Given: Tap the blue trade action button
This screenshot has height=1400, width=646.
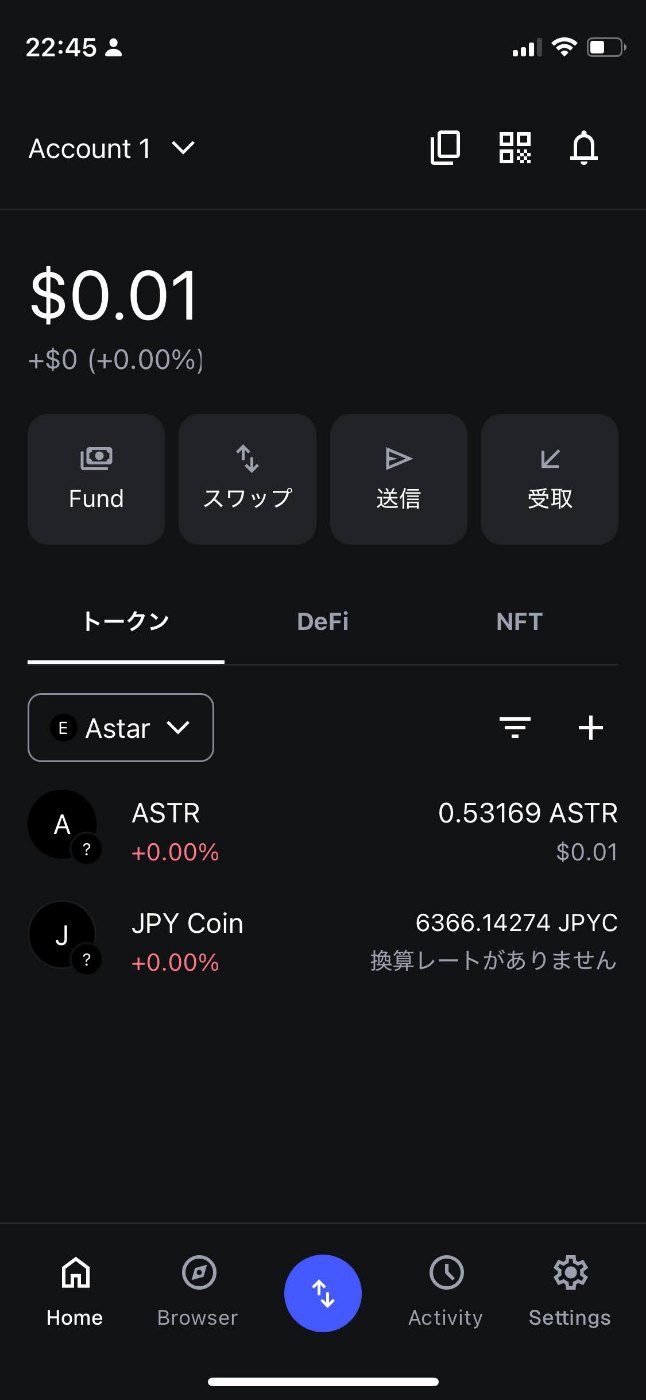Looking at the screenshot, I should 323,1294.
